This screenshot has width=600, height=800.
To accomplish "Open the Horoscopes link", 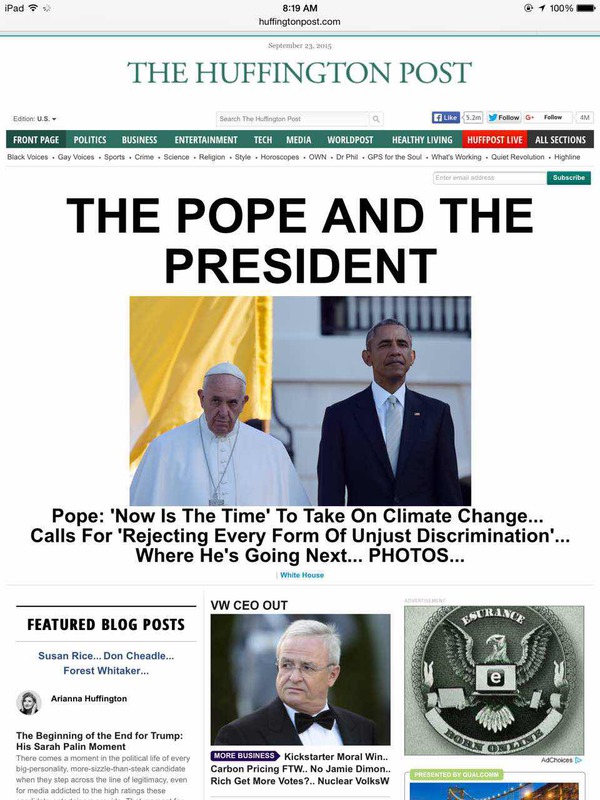I will (280, 157).
